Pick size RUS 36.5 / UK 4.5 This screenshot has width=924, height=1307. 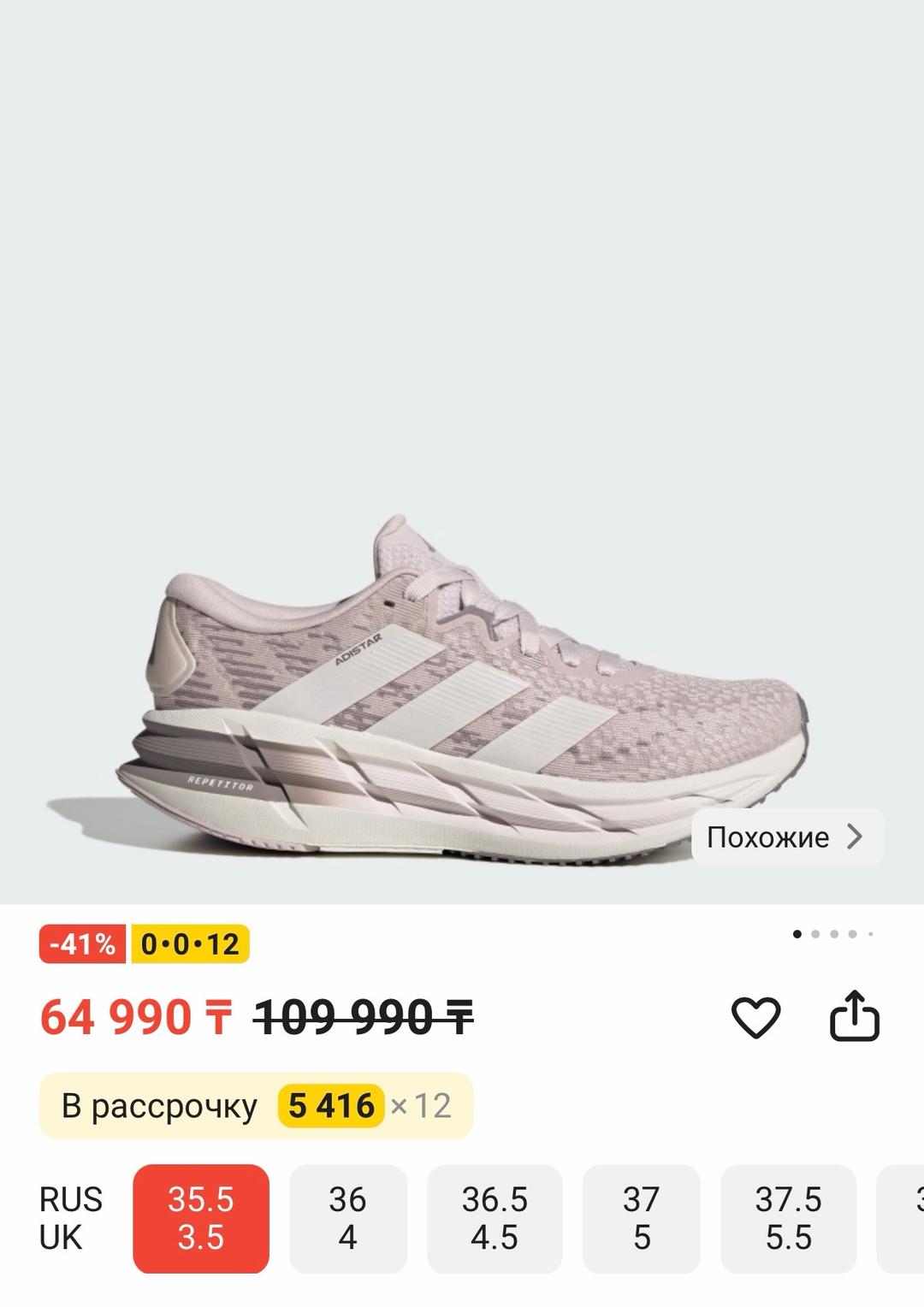(495, 1218)
